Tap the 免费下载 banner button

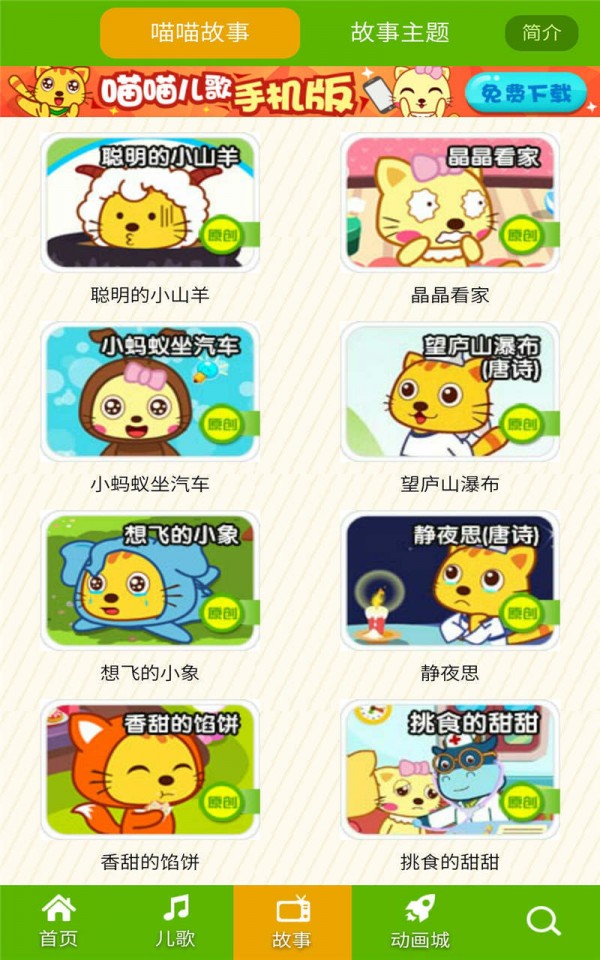pyautogui.click(x=526, y=93)
